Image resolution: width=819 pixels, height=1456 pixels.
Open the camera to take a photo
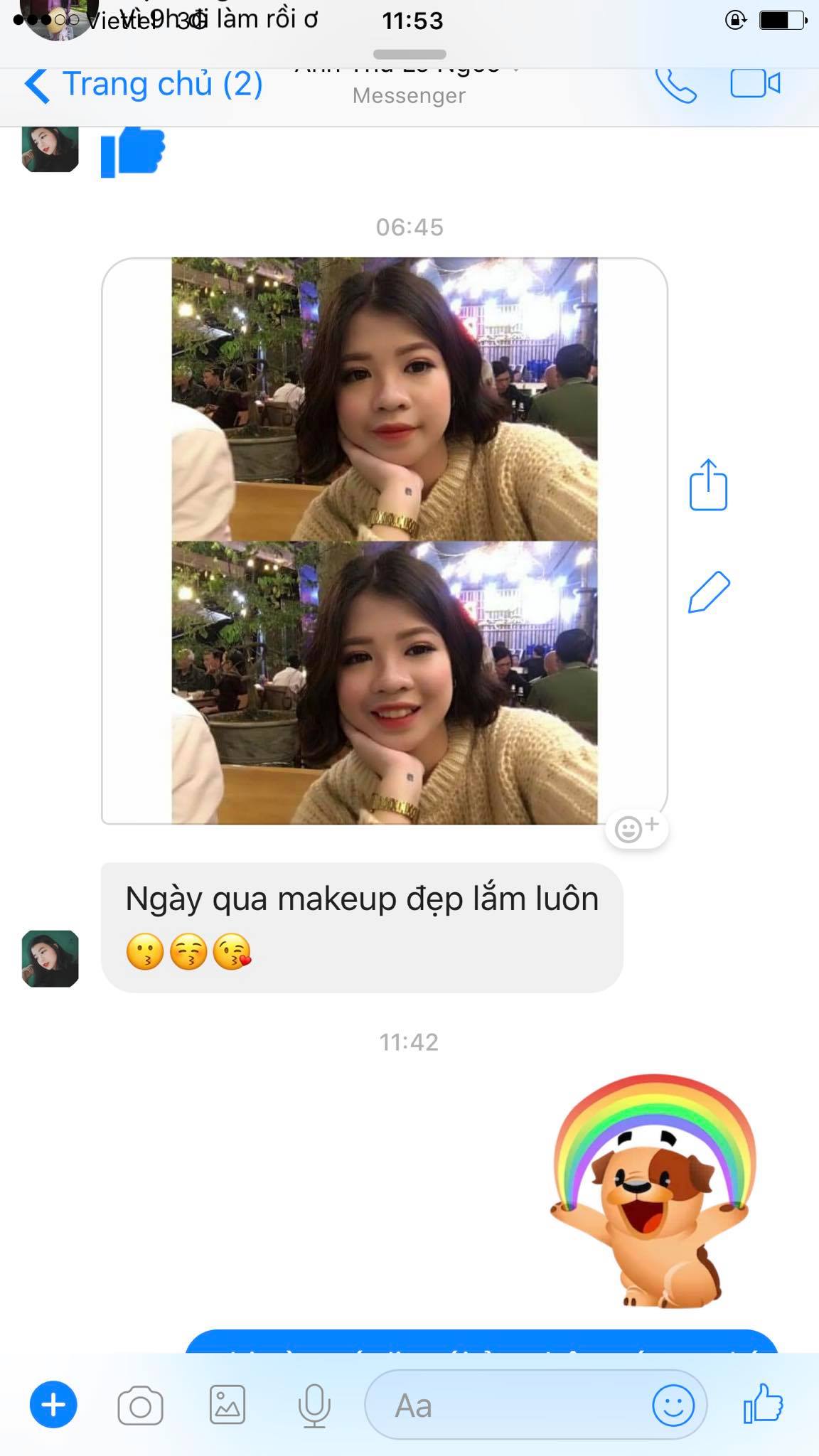(x=140, y=1406)
